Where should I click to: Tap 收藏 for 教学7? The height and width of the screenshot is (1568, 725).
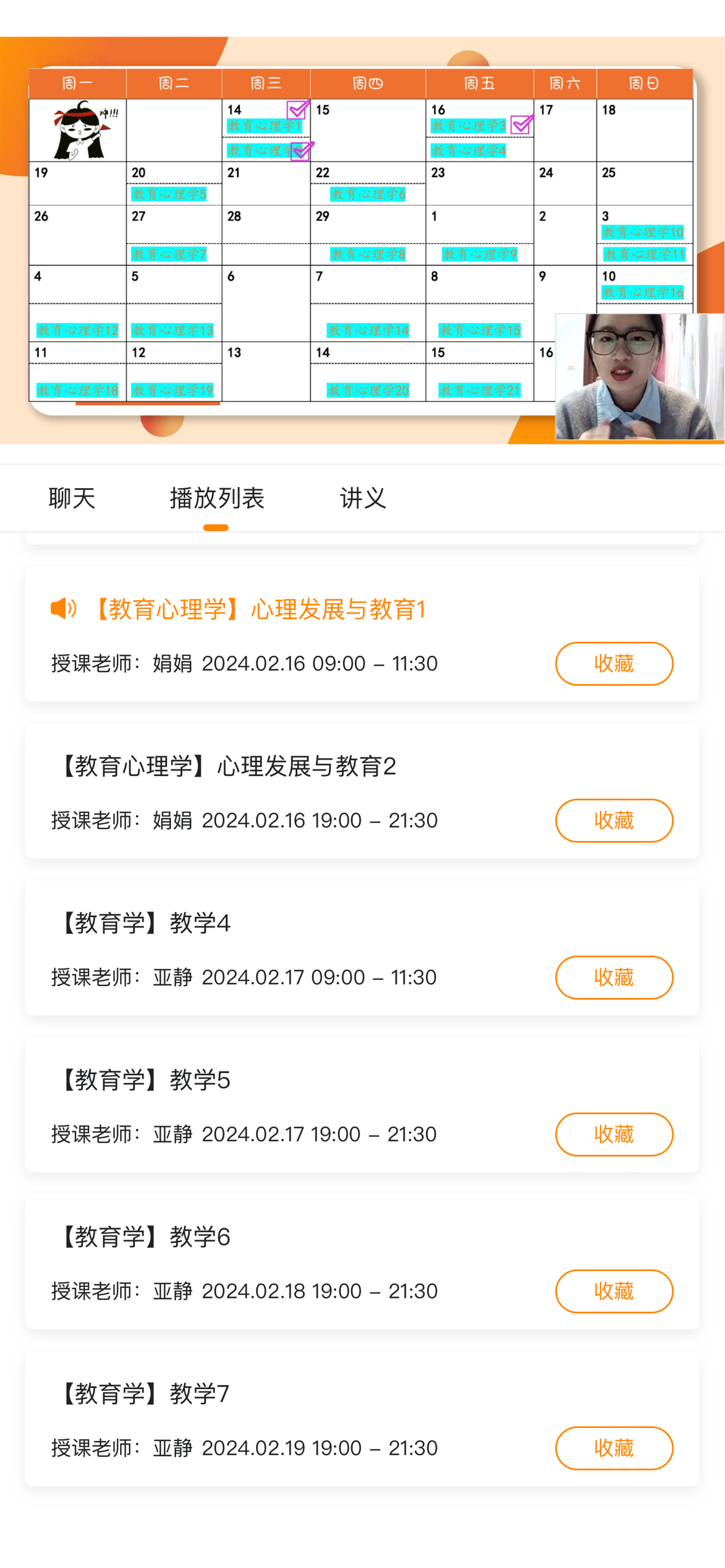[x=614, y=1448]
